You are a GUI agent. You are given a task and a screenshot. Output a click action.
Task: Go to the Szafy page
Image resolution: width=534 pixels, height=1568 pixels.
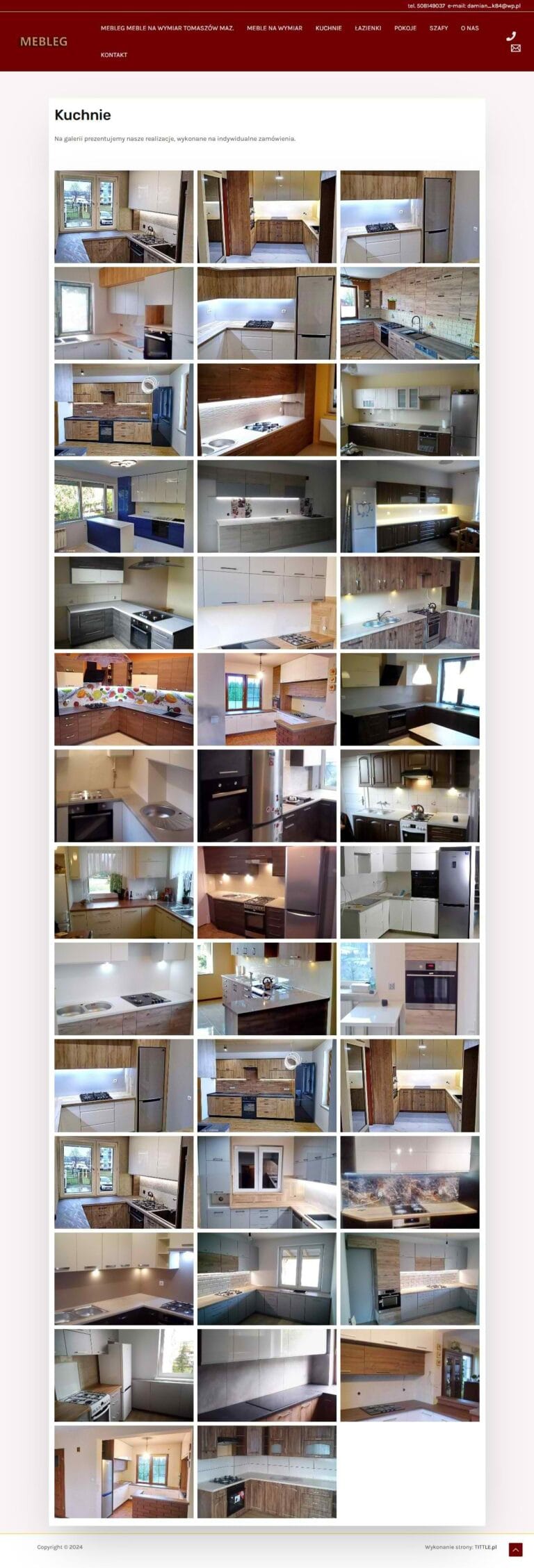pos(438,28)
